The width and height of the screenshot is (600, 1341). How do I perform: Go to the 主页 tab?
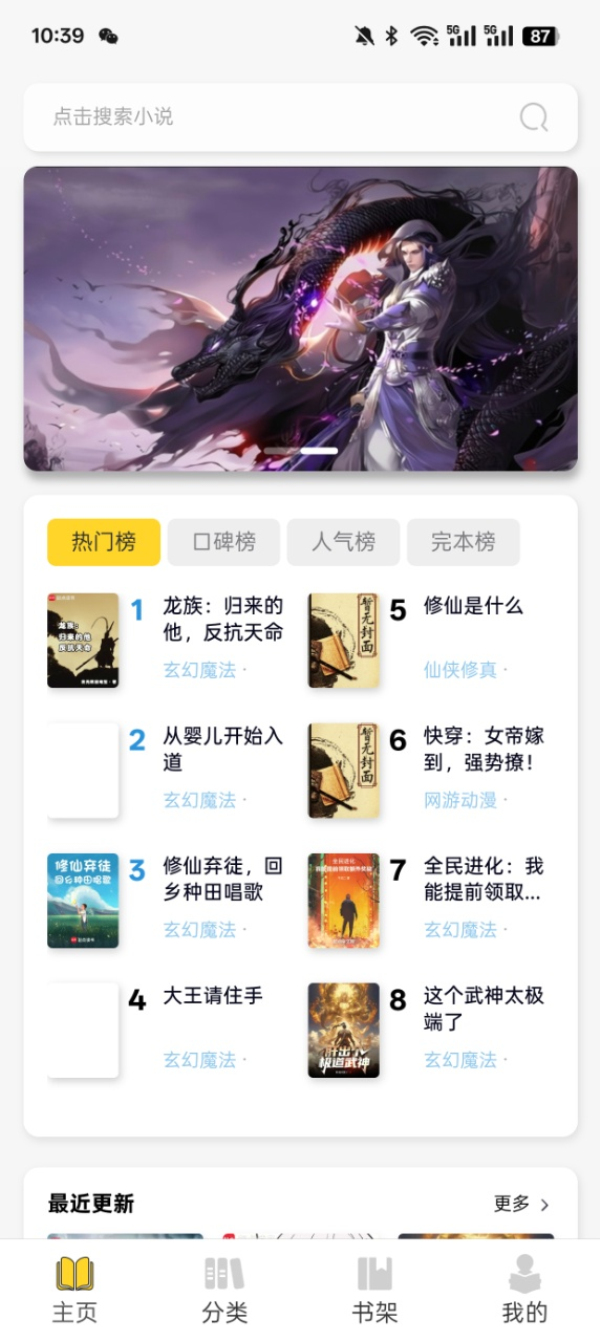coord(75,1290)
